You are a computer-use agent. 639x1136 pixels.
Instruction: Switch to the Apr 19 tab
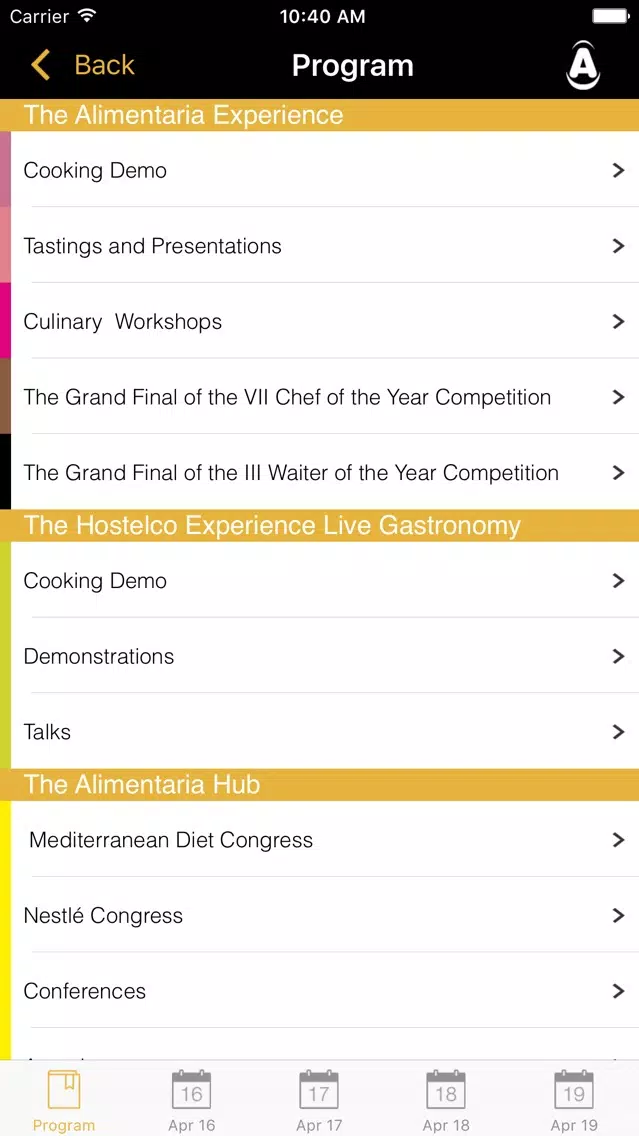click(x=574, y=1100)
